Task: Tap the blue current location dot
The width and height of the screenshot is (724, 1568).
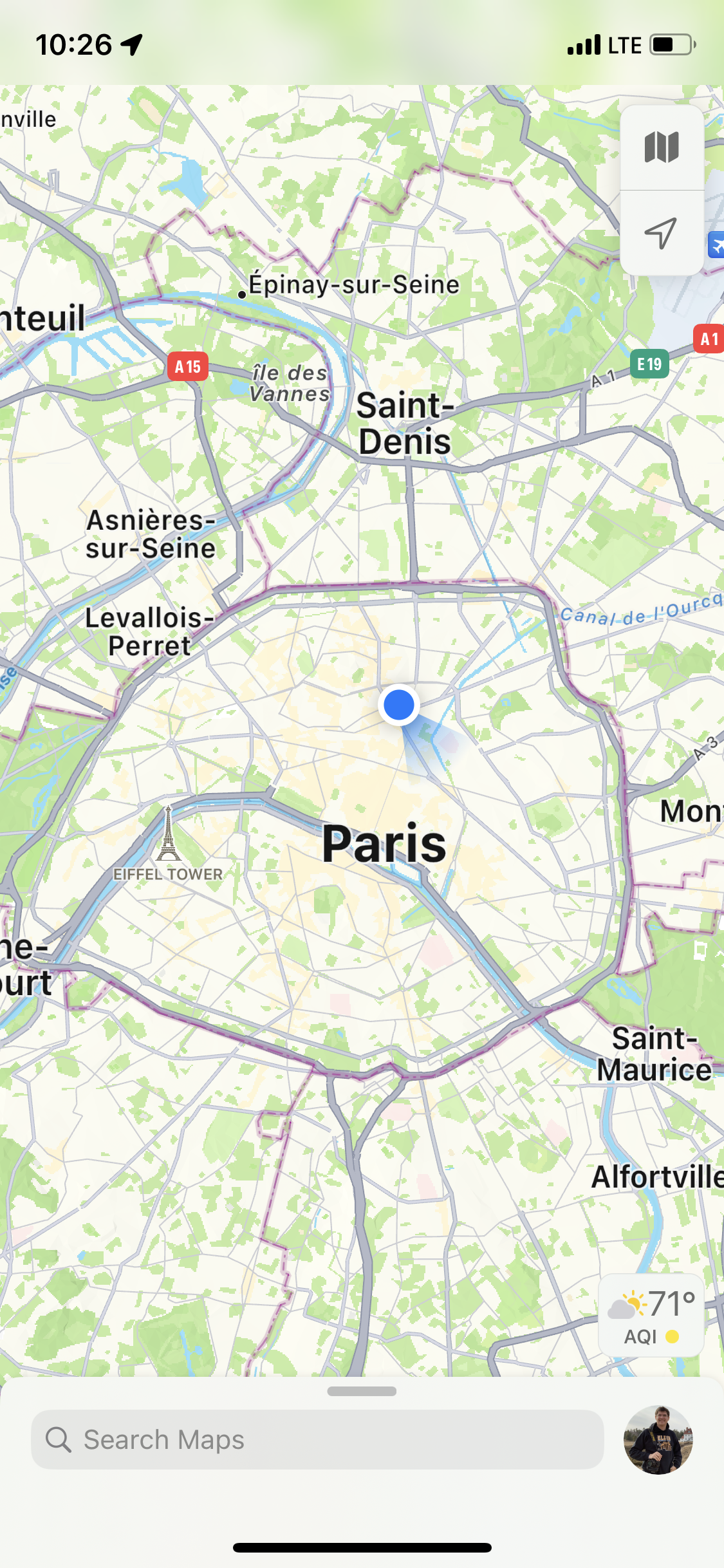Action: [398, 705]
